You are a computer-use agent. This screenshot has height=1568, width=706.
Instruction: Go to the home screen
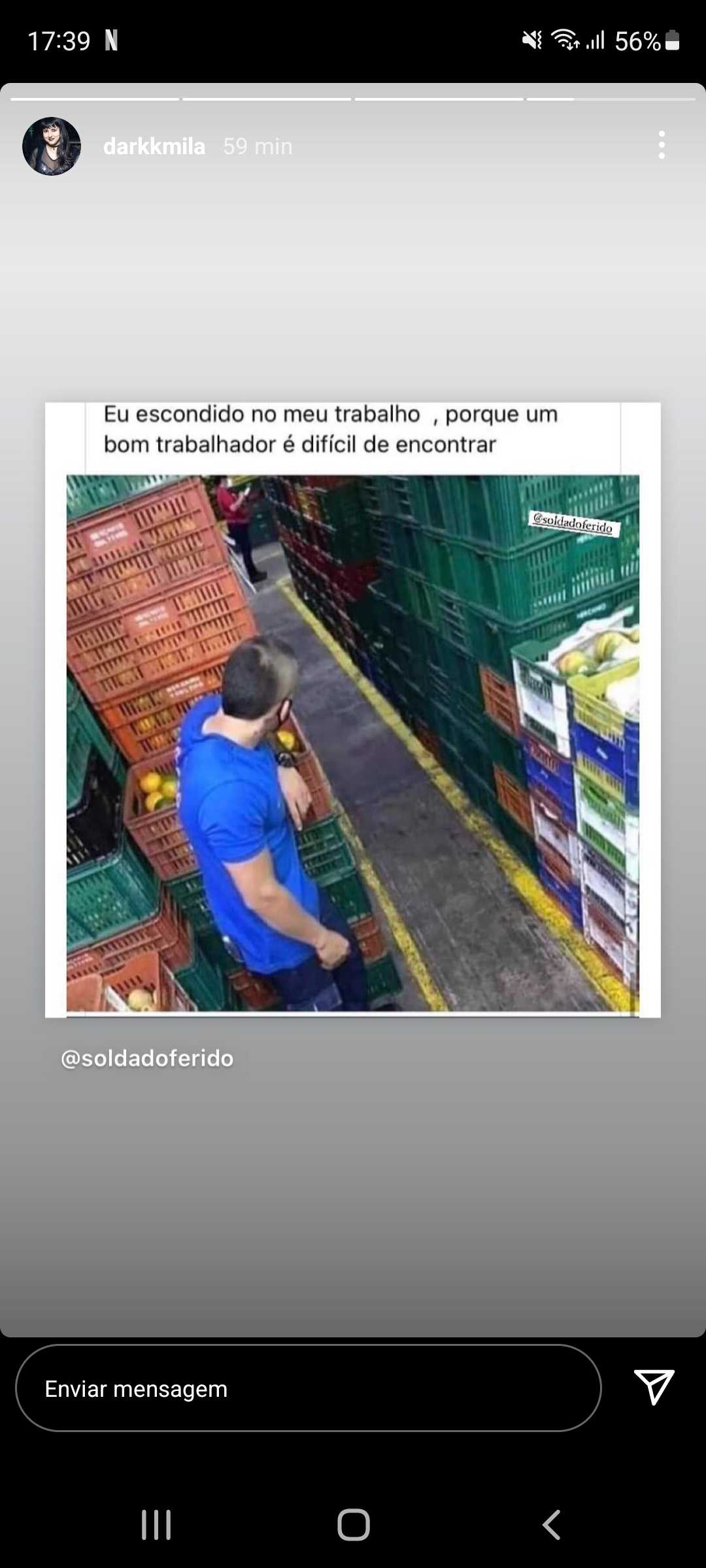click(353, 1525)
